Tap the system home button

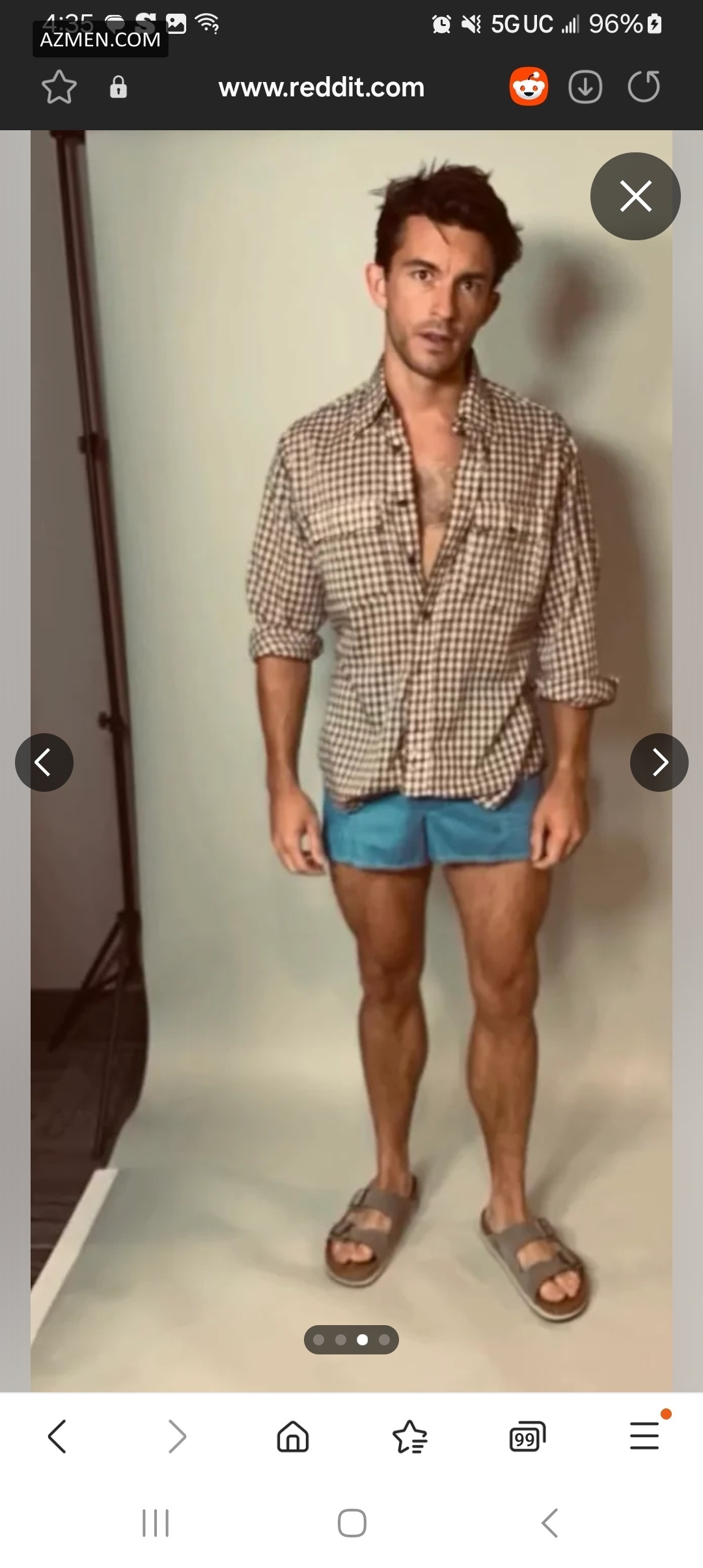[351, 1524]
